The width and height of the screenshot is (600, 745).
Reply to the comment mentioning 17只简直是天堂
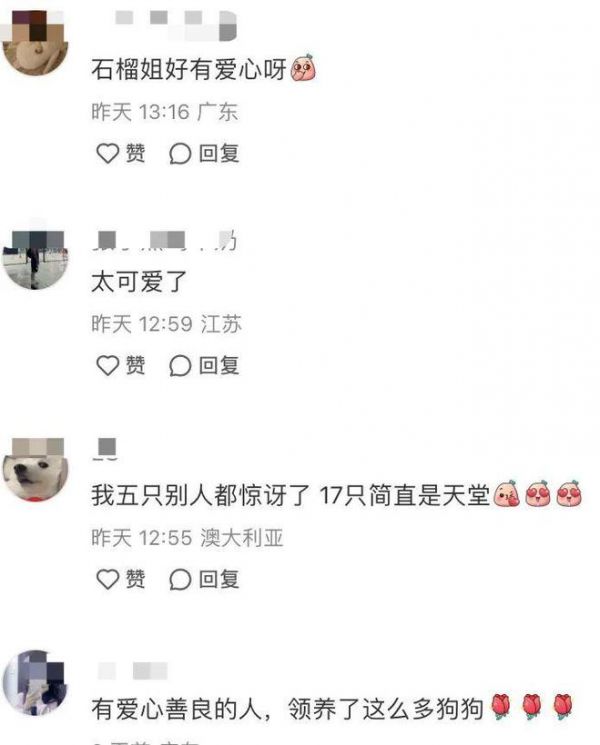[204, 578]
